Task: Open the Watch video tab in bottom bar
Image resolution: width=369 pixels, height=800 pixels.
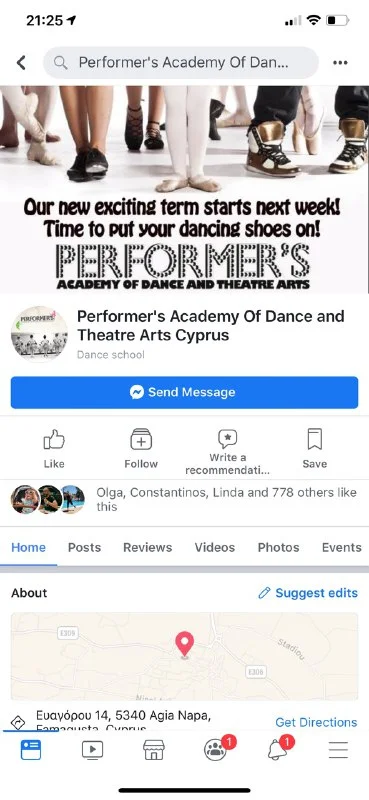Action: 92,749
